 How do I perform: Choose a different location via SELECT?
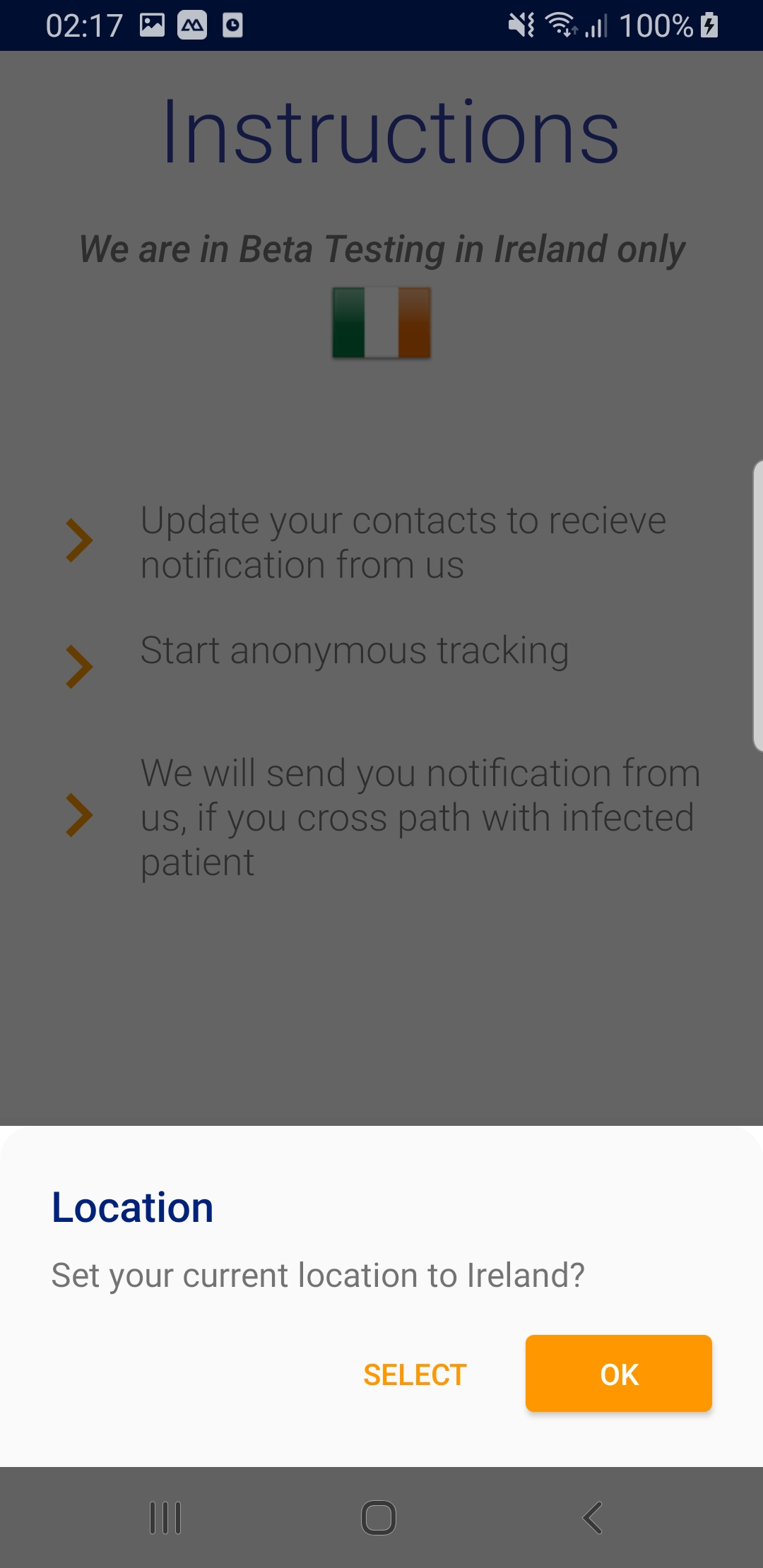pyautogui.click(x=415, y=1375)
